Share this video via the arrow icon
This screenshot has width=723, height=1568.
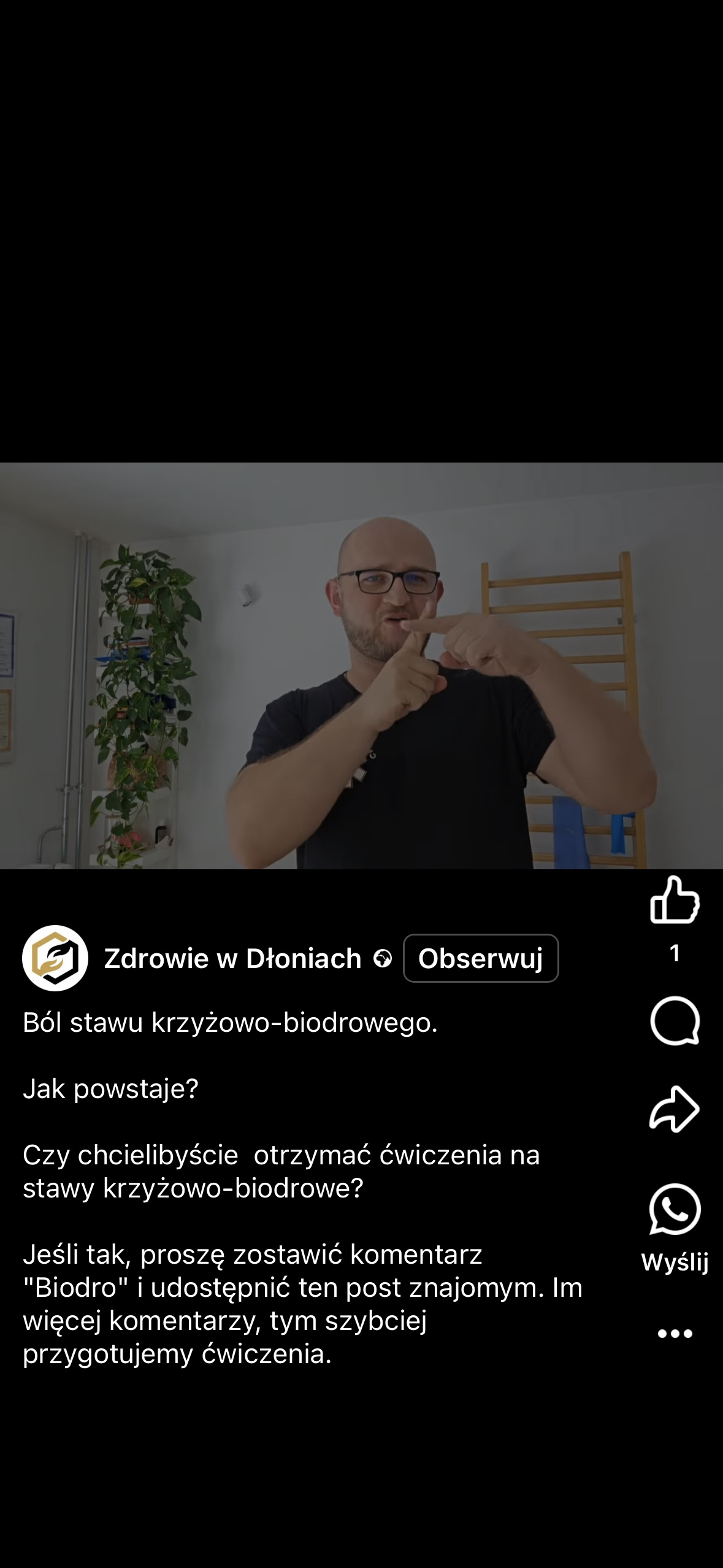tap(675, 1109)
